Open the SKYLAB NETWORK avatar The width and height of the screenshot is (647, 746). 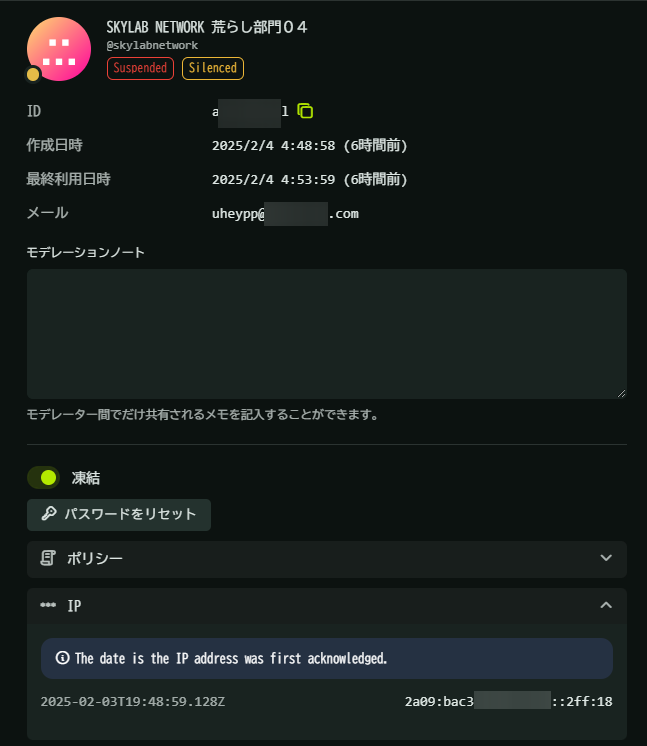click(59, 48)
